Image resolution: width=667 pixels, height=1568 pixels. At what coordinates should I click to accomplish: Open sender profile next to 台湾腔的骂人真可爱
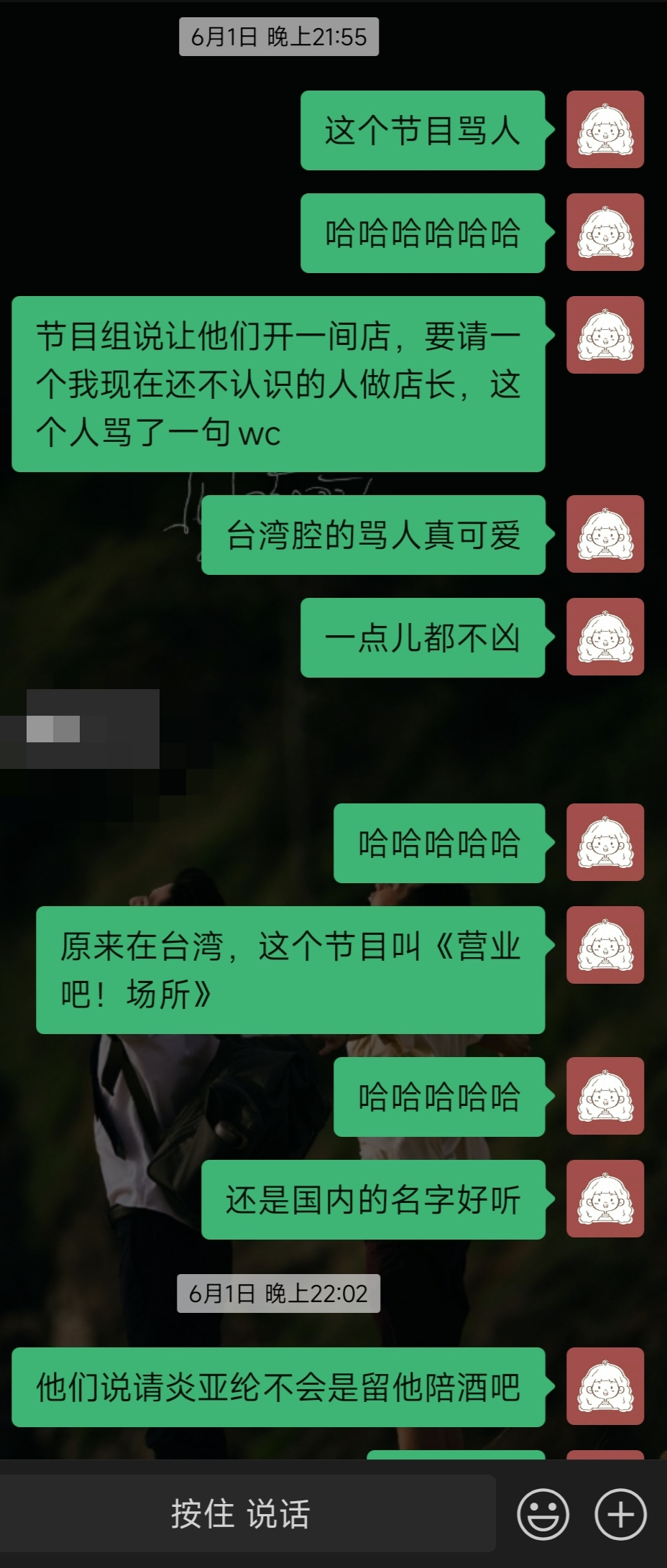605,535
